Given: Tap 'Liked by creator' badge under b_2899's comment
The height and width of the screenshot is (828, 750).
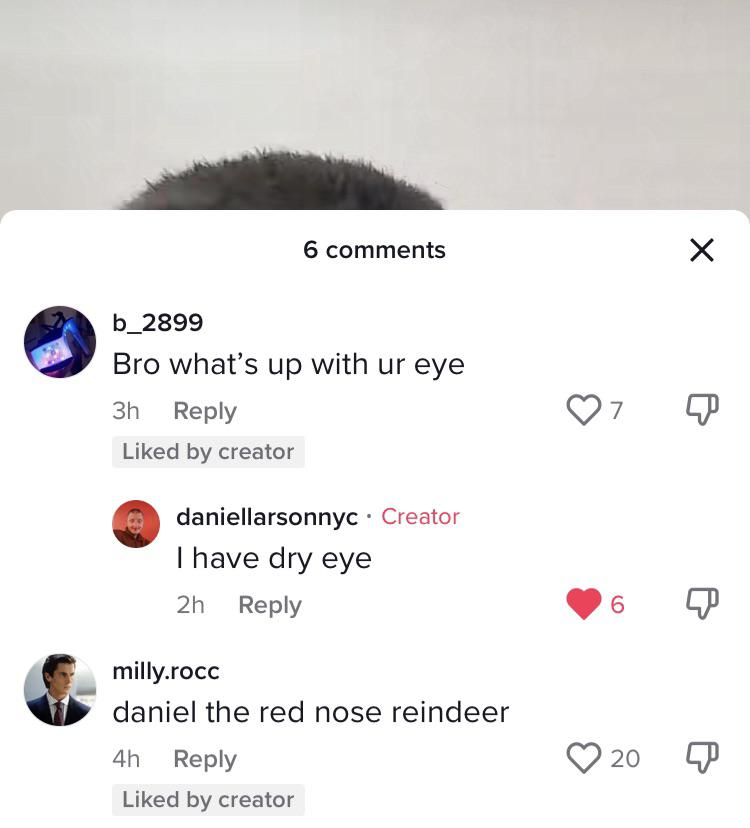Looking at the screenshot, I should (x=208, y=451).
